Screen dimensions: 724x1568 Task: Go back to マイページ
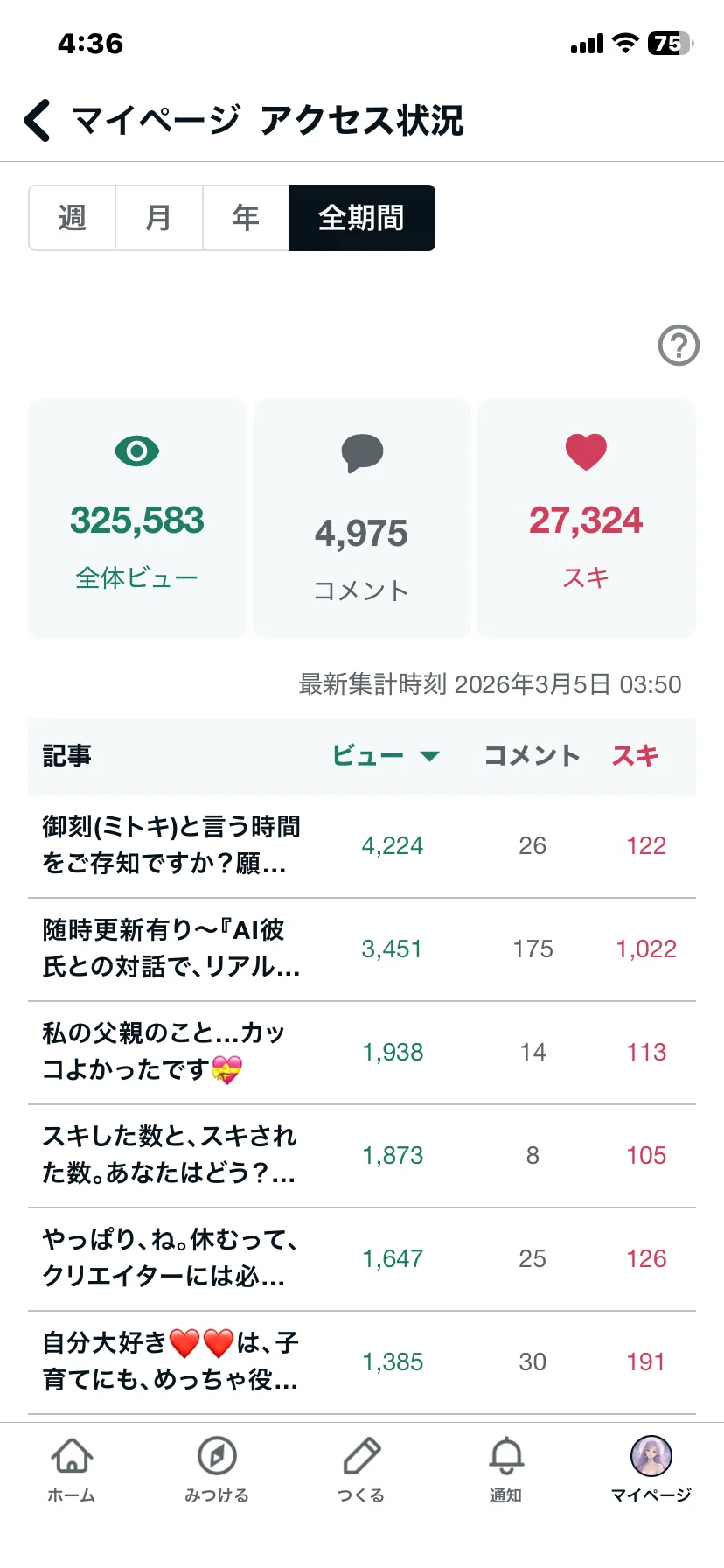click(x=37, y=120)
